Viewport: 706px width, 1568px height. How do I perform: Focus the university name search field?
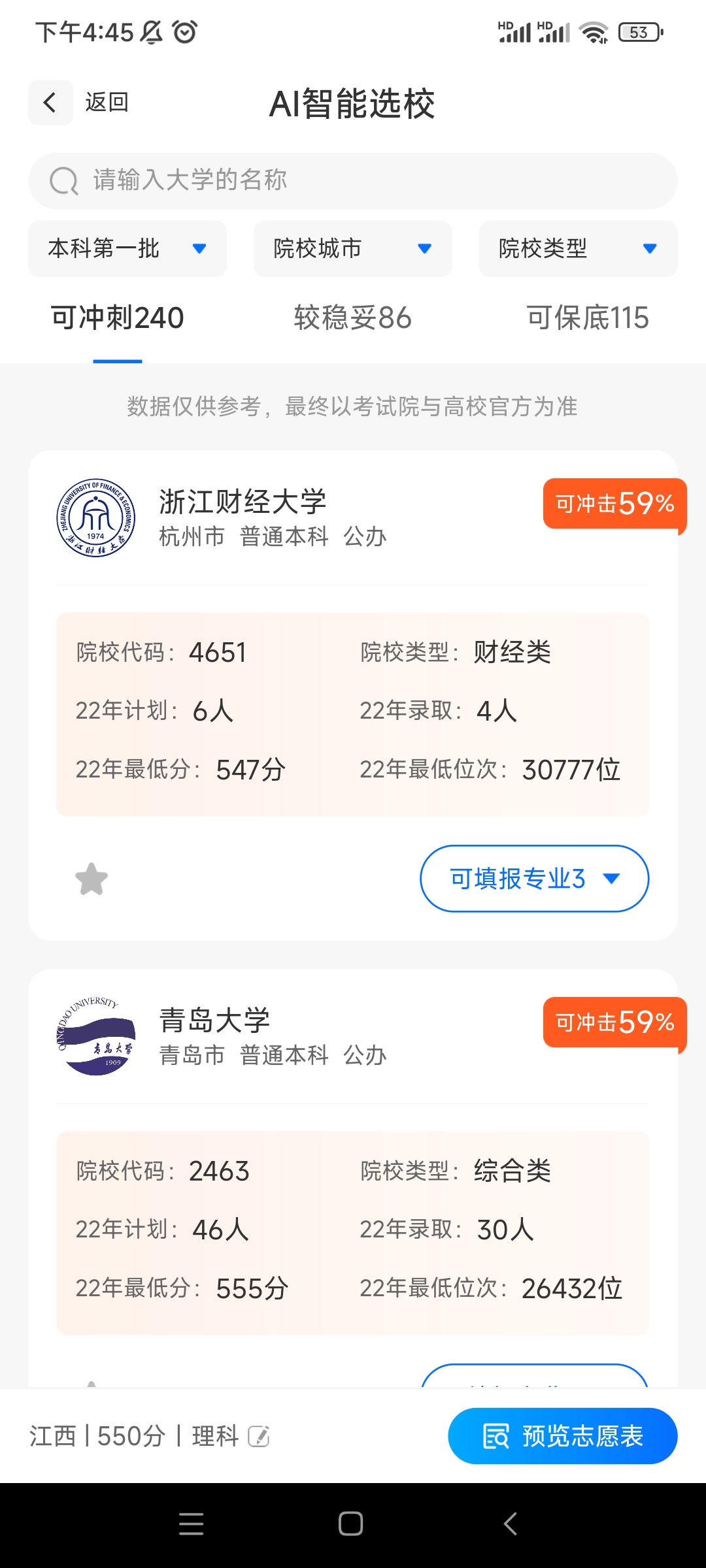click(x=353, y=181)
